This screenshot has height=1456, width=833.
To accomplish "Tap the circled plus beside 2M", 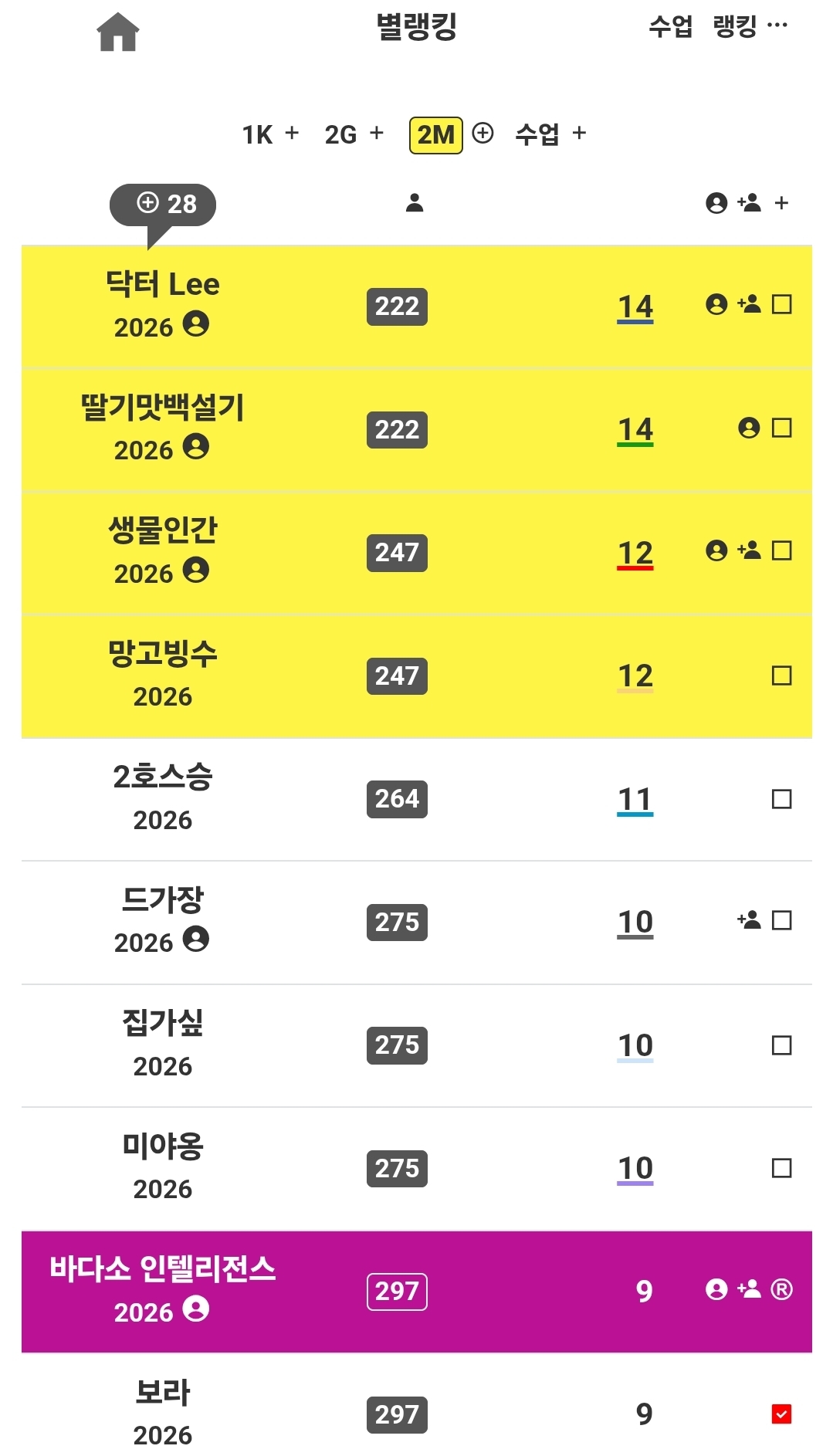I will tap(483, 134).
